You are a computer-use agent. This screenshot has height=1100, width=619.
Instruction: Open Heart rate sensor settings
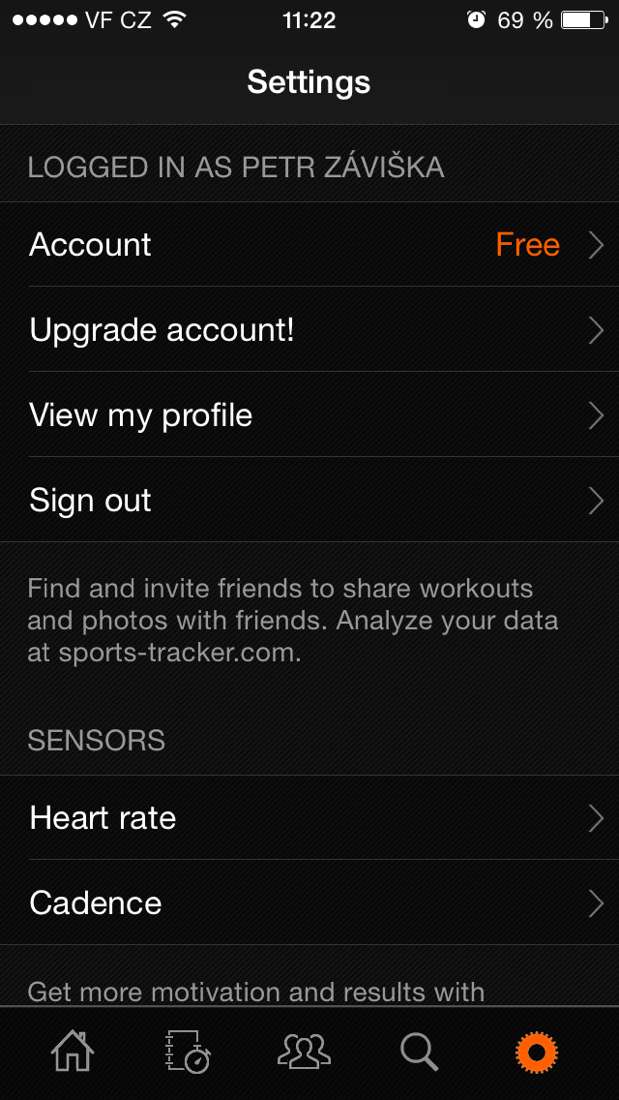[309, 818]
